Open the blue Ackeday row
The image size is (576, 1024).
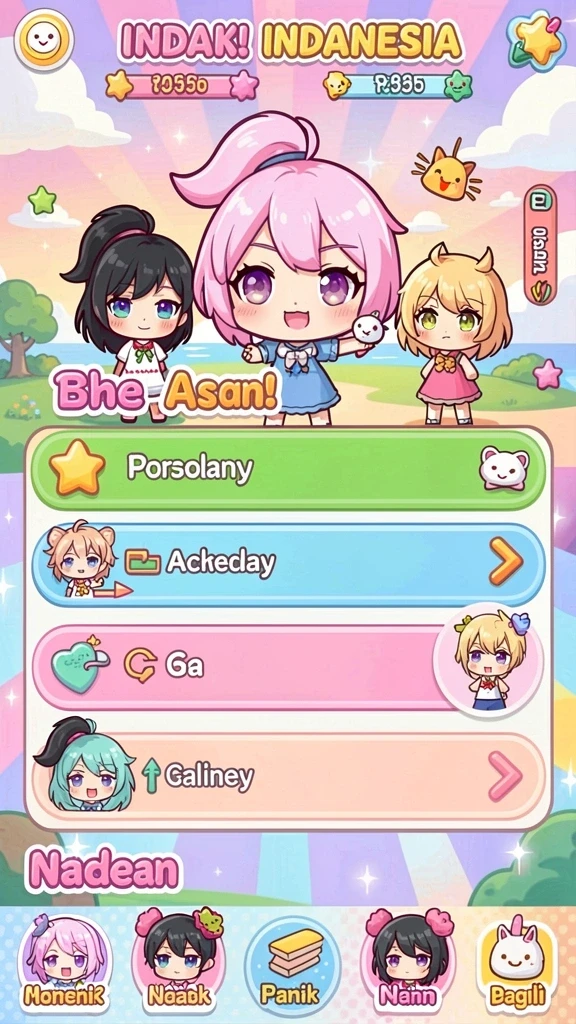pos(288,564)
